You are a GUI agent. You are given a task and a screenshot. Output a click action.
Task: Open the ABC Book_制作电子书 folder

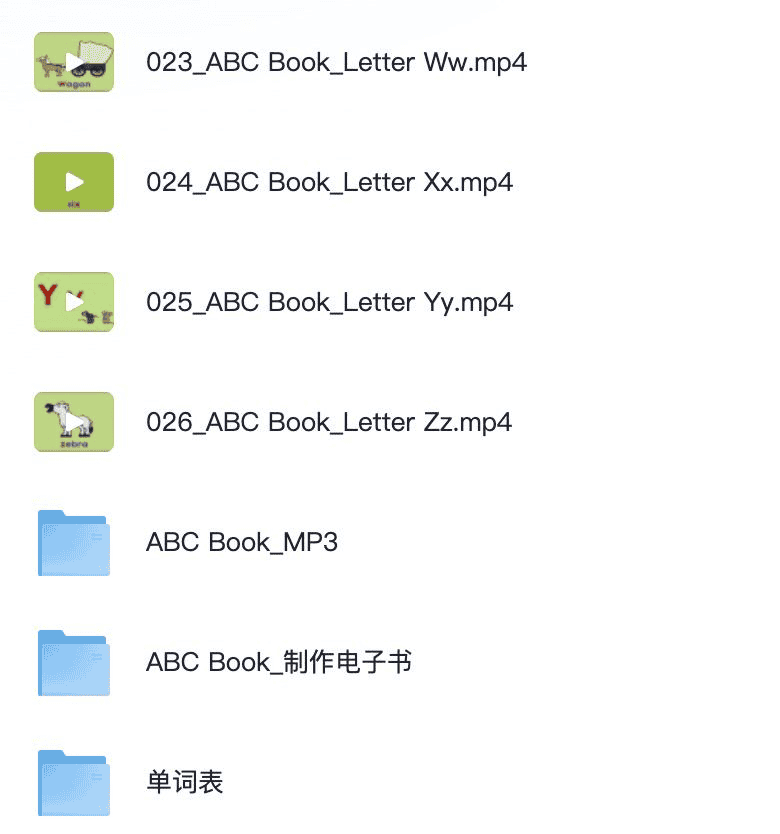click(281, 662)
